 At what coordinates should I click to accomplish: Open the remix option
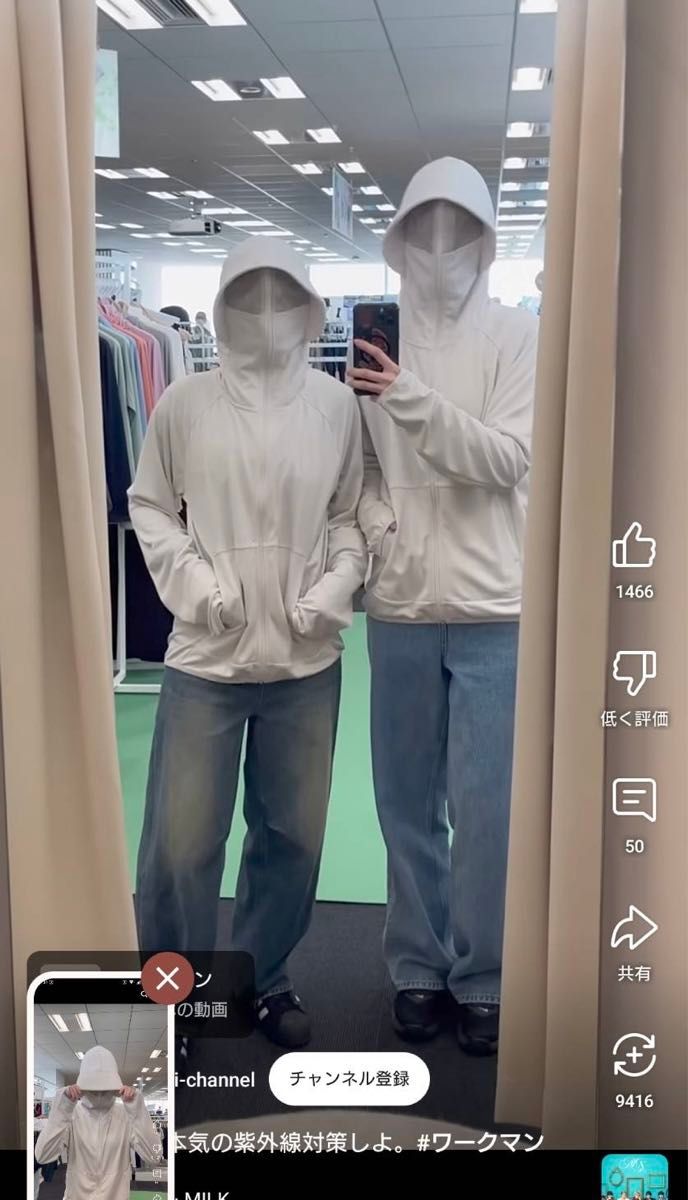(x=634, y=1056)
